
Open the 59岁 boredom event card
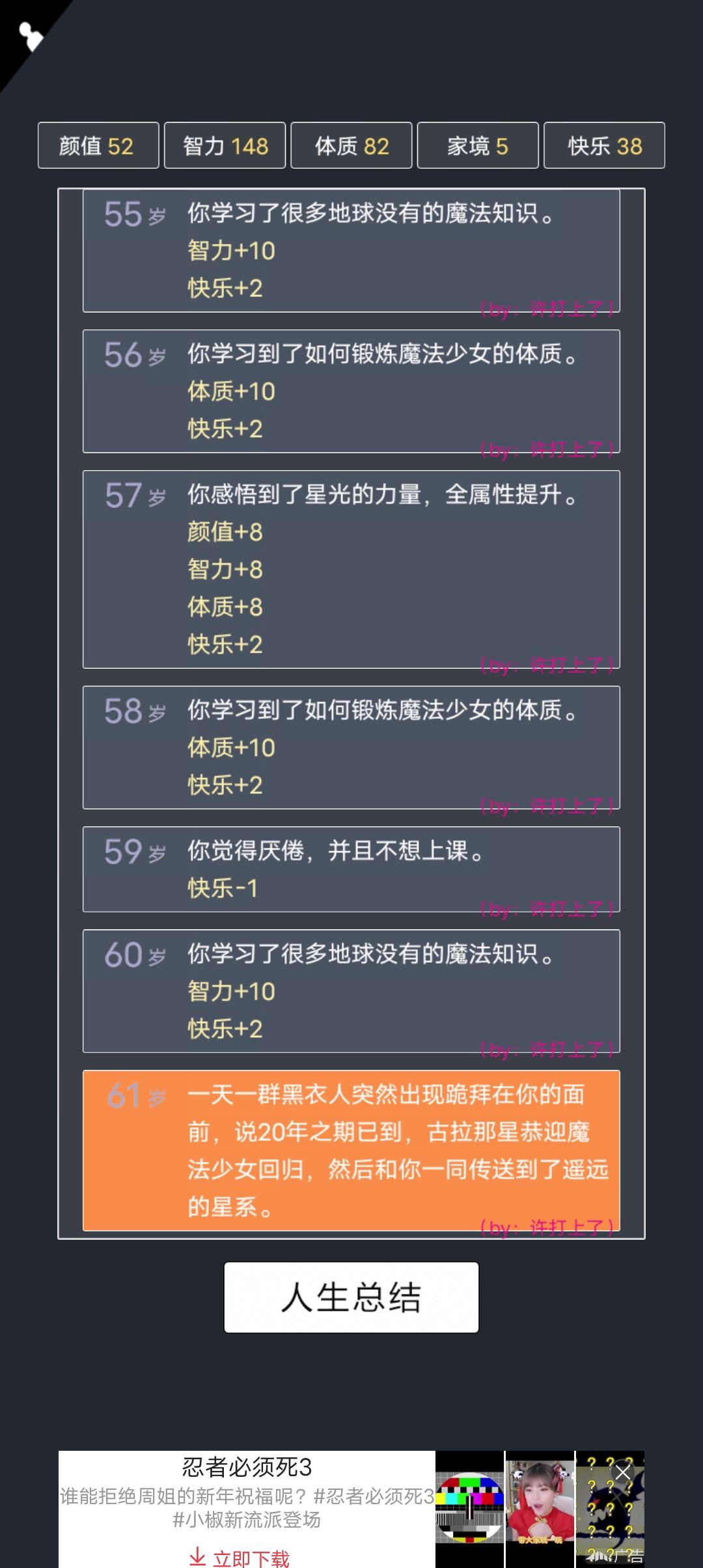351,869
